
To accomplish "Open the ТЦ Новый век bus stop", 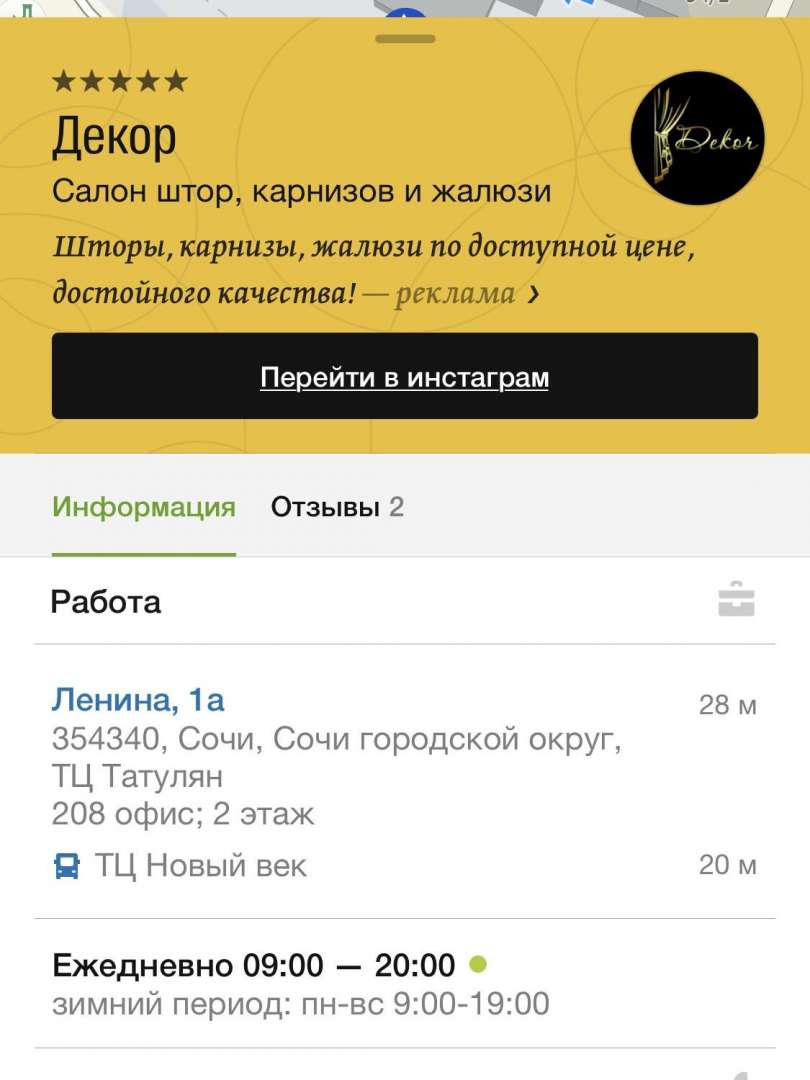I will (x=200, y=865).
